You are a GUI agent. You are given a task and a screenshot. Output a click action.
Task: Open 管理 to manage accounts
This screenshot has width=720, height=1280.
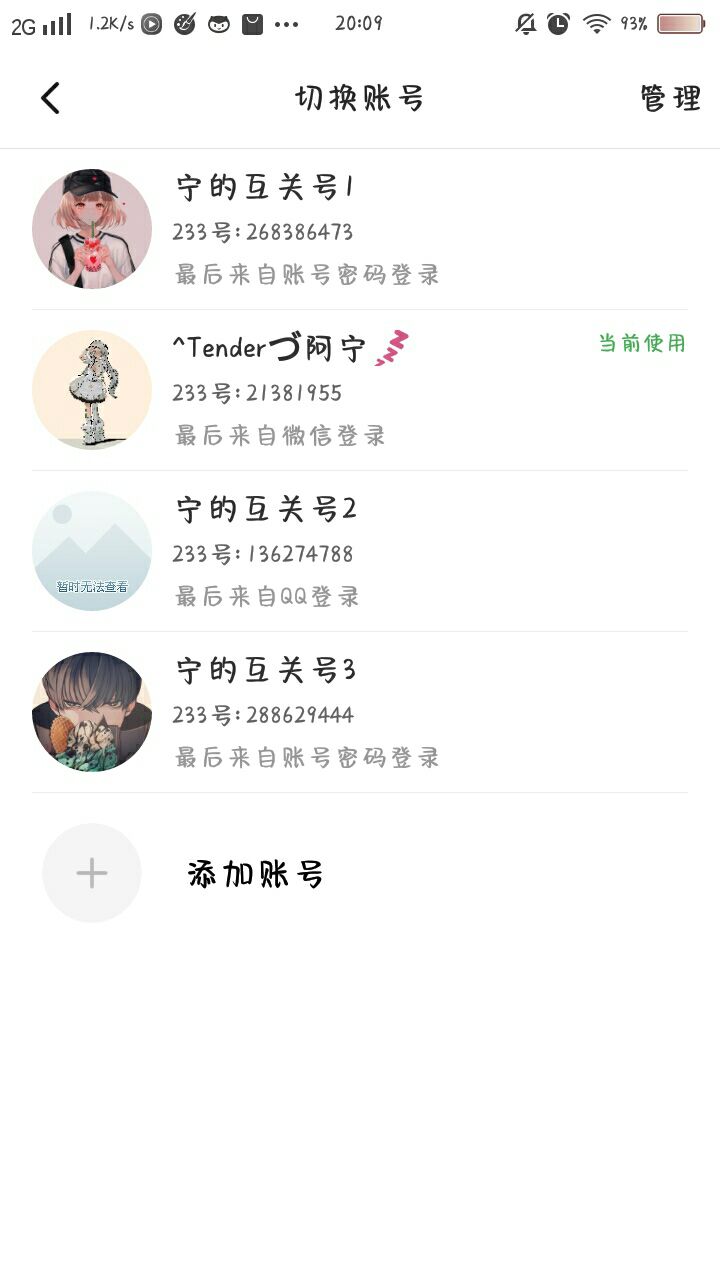(x=670, y=98)
